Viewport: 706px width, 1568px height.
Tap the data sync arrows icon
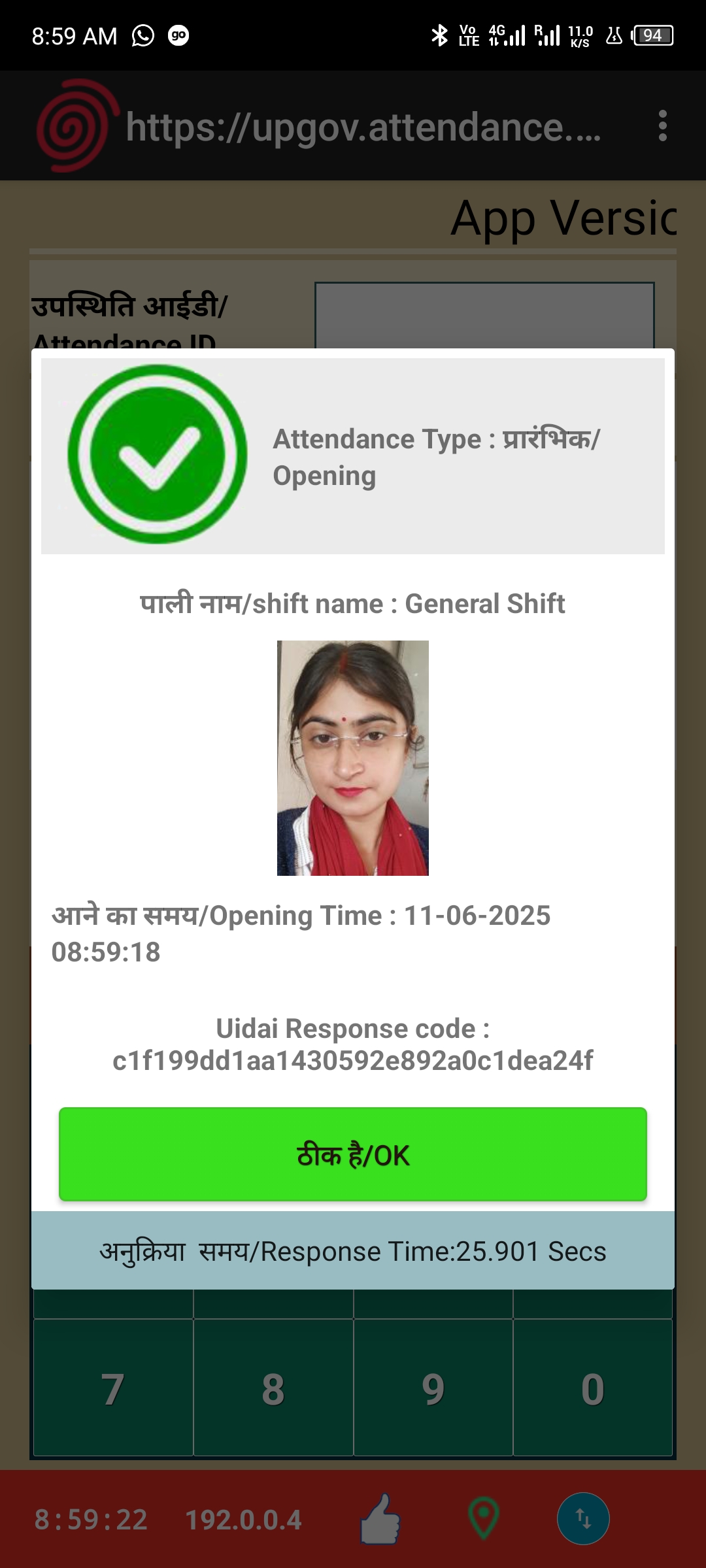[x=583, y=1519]
